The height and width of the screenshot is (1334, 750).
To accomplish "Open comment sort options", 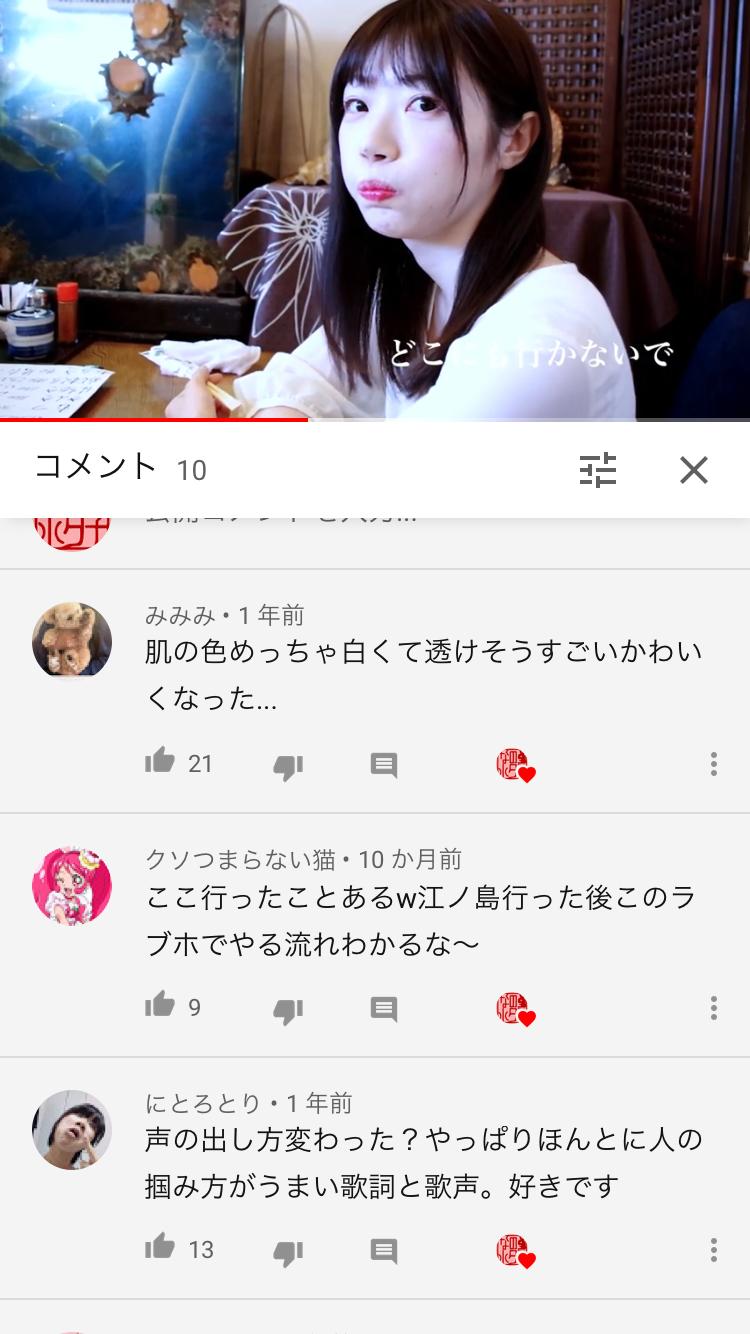I will 598,470.
